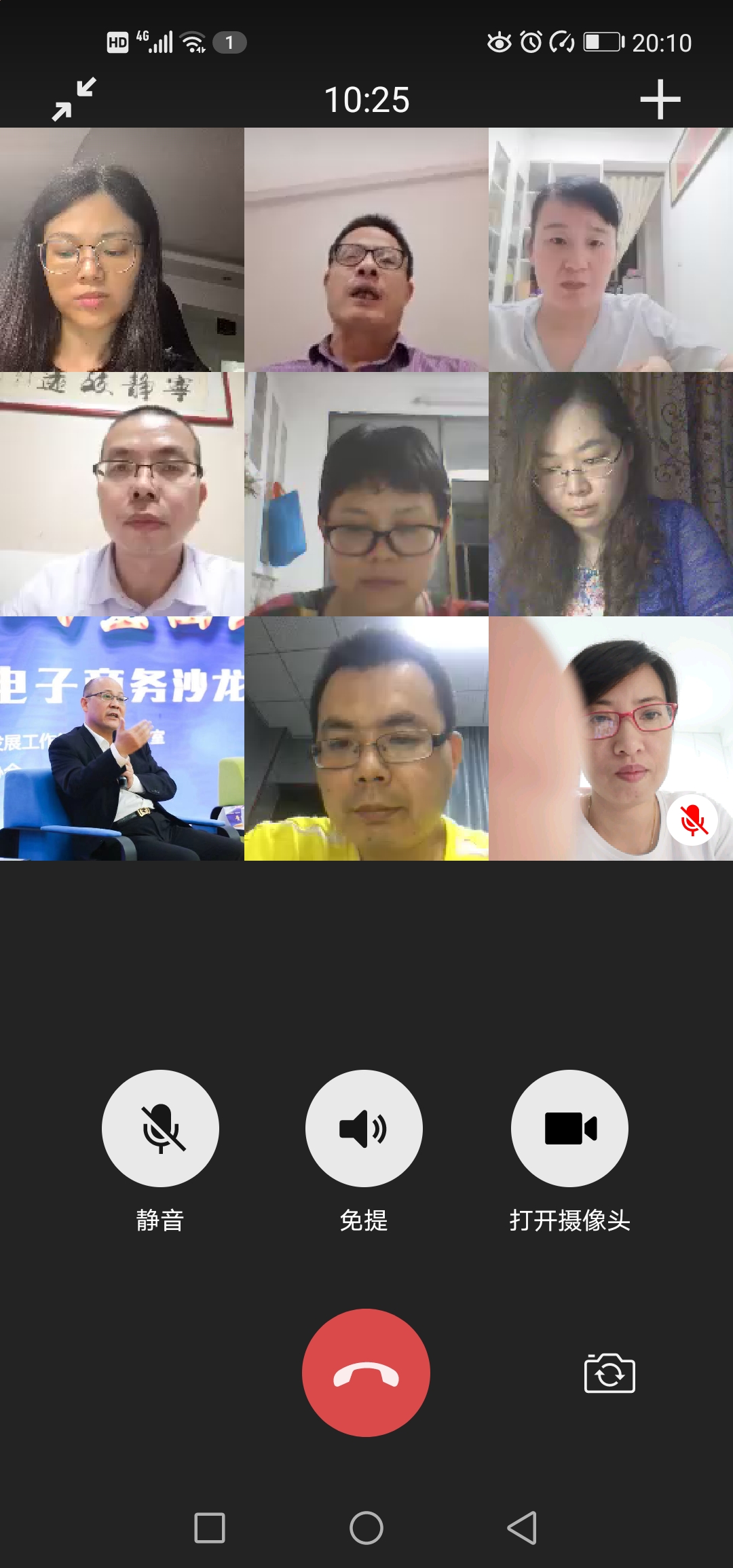Hang up the group call

[366, 1373]
